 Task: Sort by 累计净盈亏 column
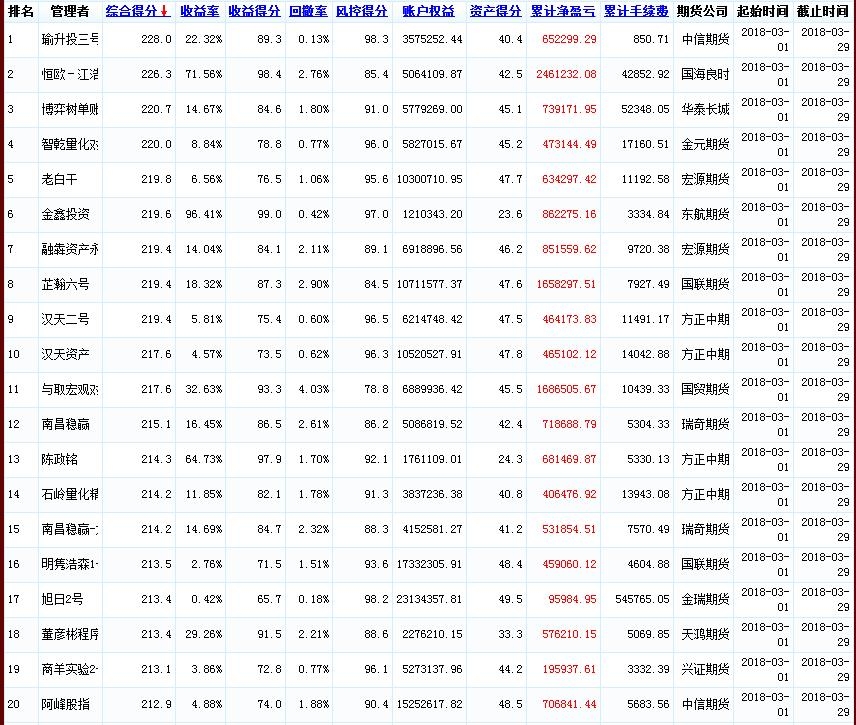[x=563, y=11]
